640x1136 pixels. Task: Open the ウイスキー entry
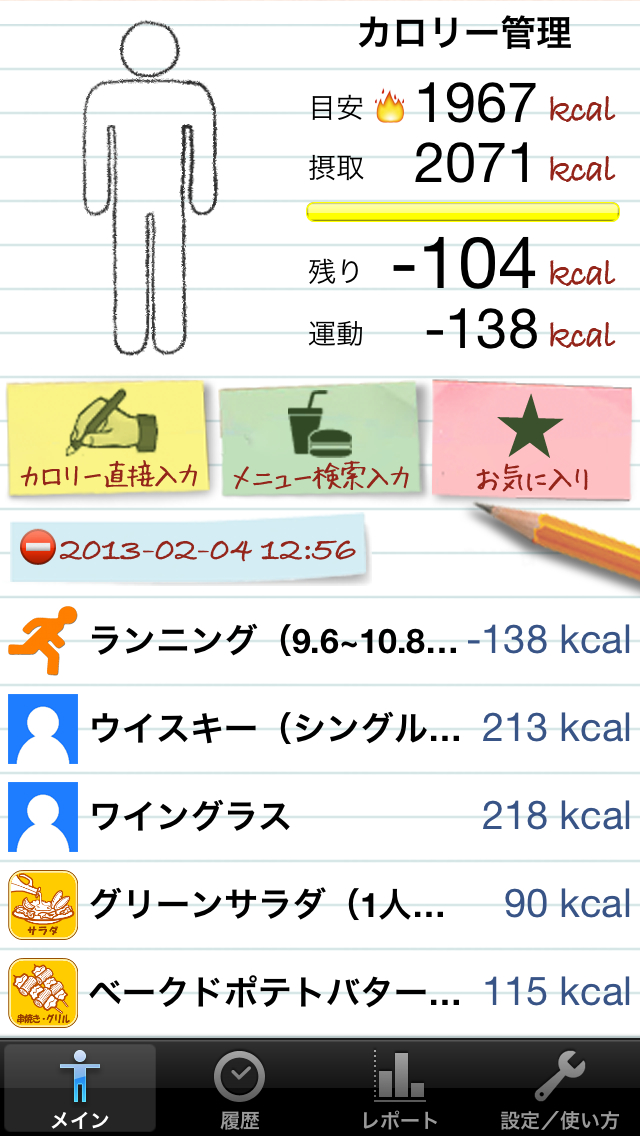click(320, 728)
